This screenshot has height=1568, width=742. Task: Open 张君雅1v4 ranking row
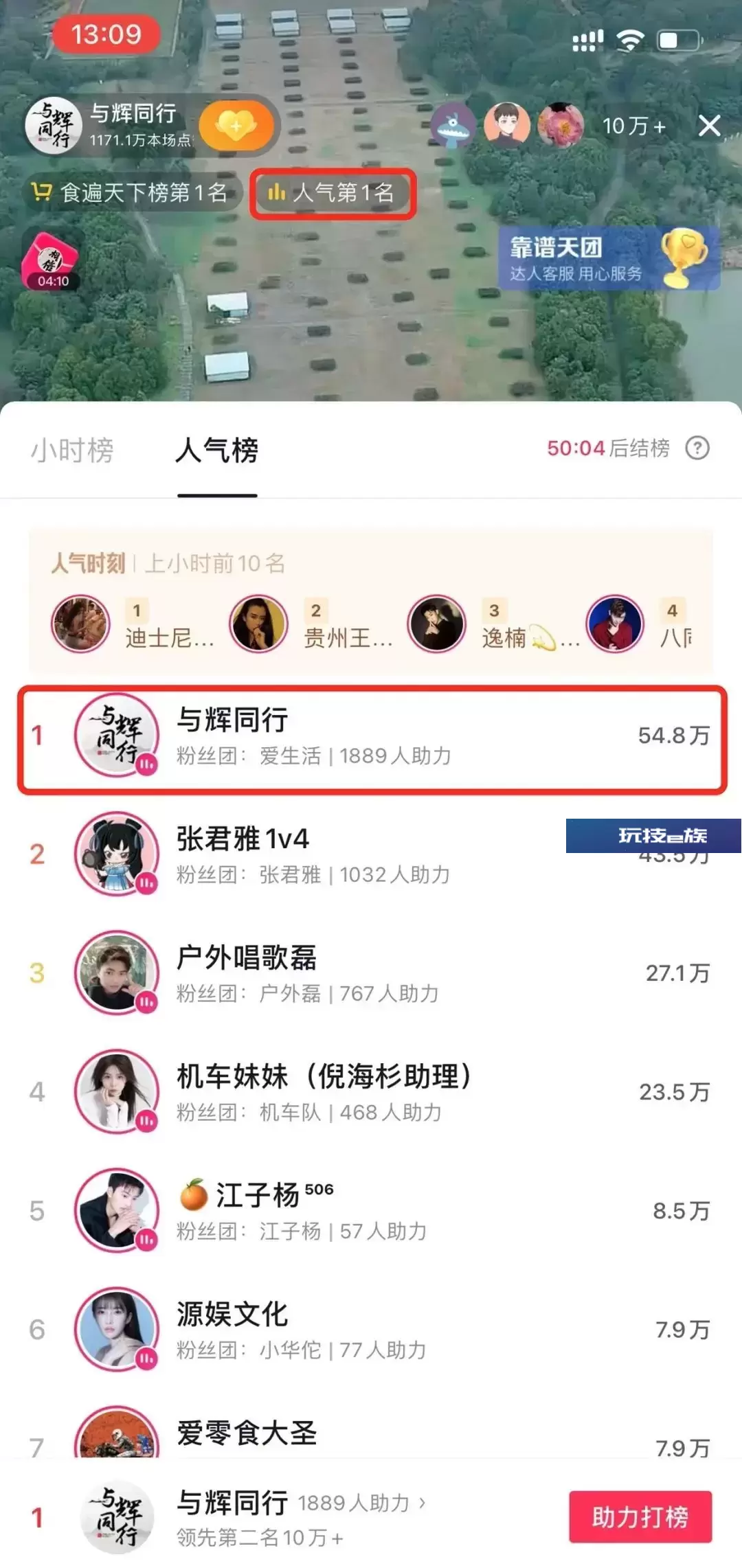click(372, 854)
